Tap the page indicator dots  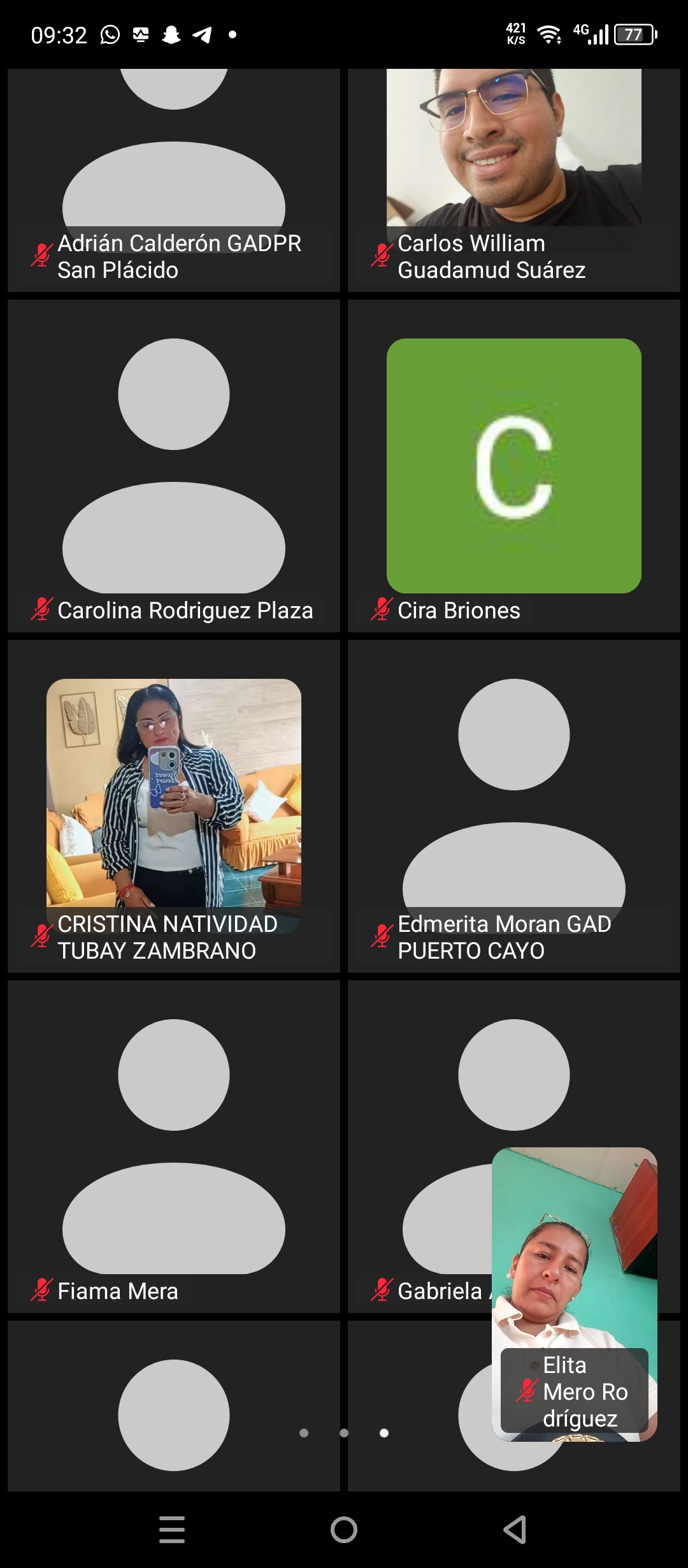pos(344,1433)
